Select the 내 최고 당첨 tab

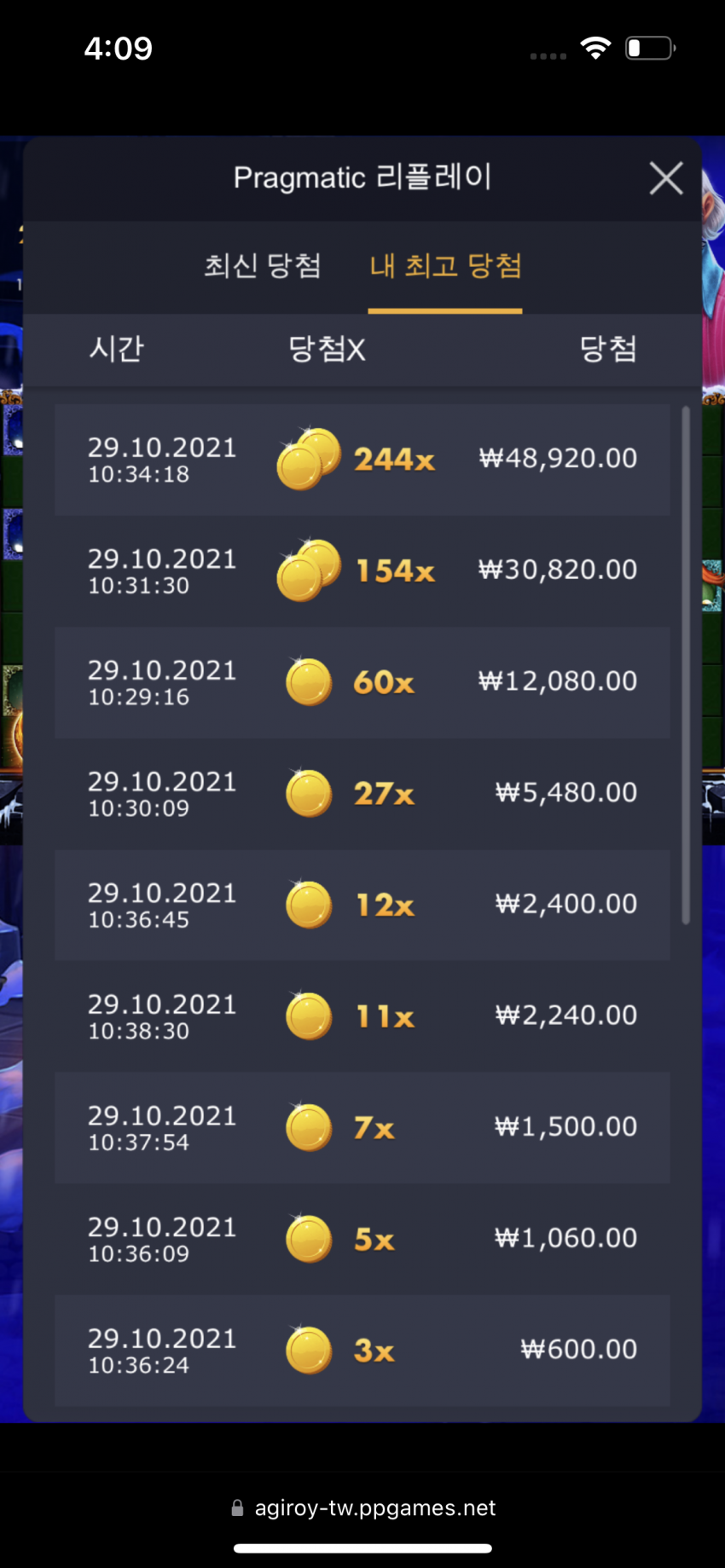[x=445, y=266]
